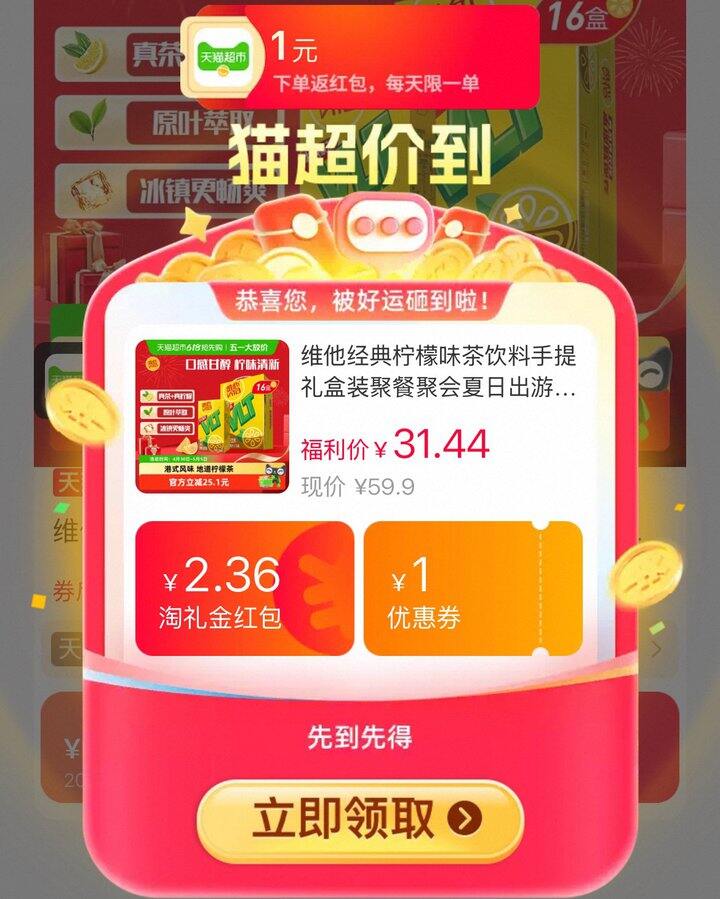This screenshot has height=899, width=720.
Task: Claim the reward with 立即领取
Action: tap(360, 820)
